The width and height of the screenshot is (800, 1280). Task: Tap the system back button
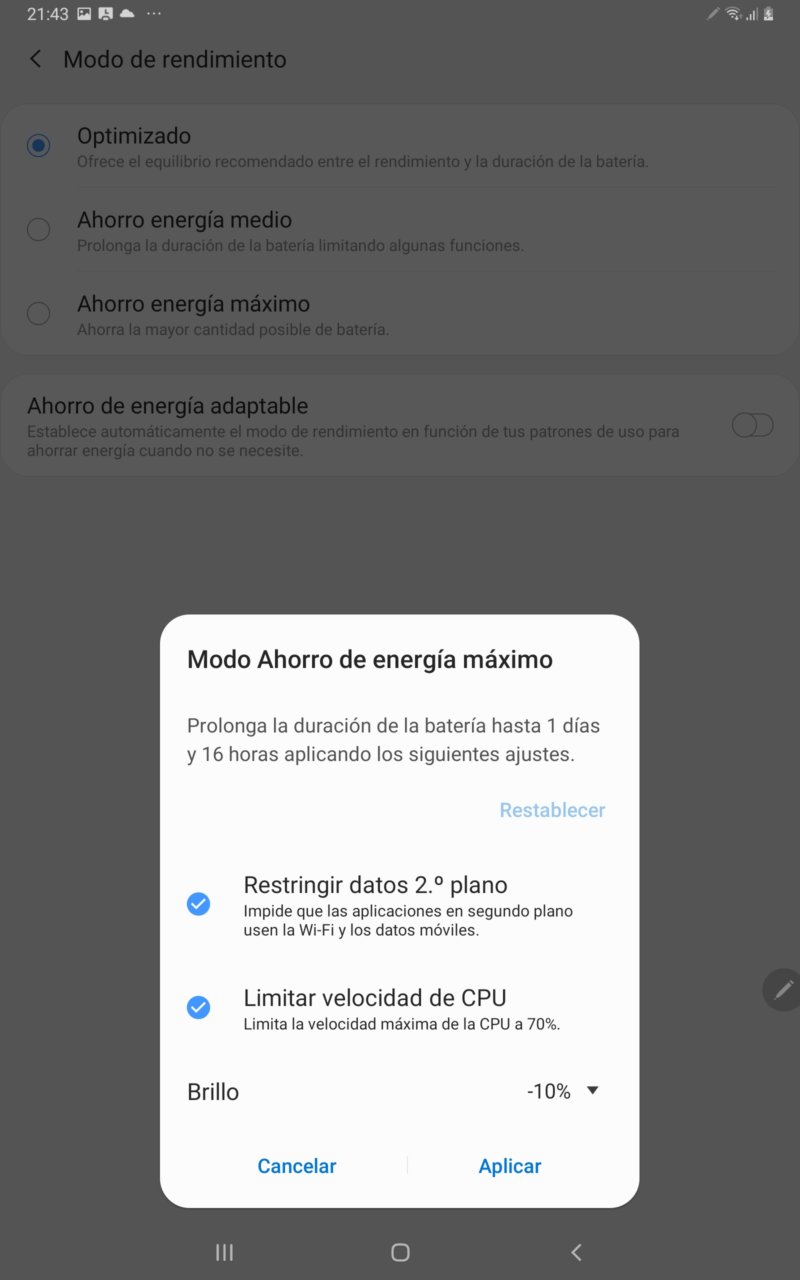tap(575, 1252)
